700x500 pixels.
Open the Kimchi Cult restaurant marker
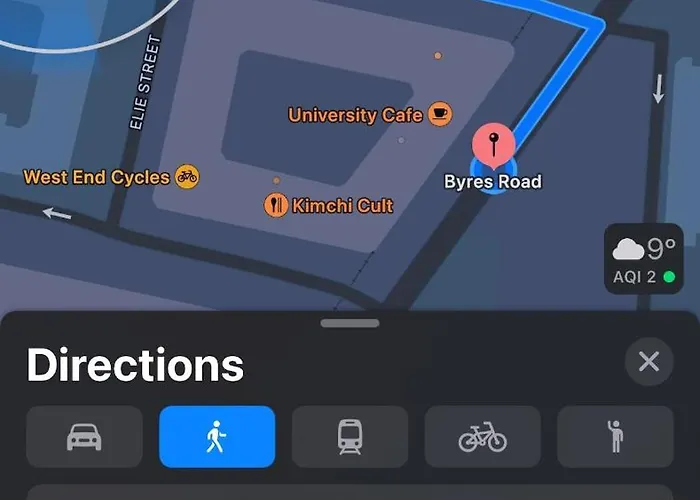tap(277, 206)
